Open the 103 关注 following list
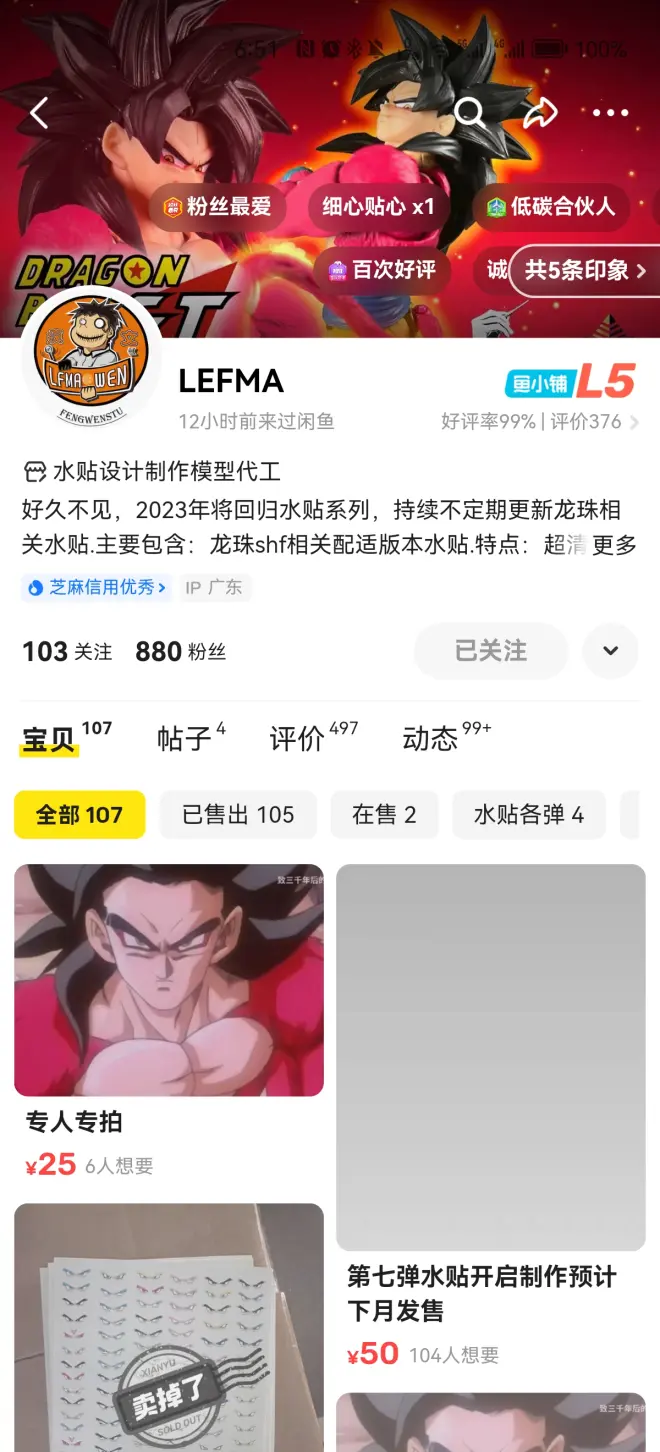 point(67,652)
